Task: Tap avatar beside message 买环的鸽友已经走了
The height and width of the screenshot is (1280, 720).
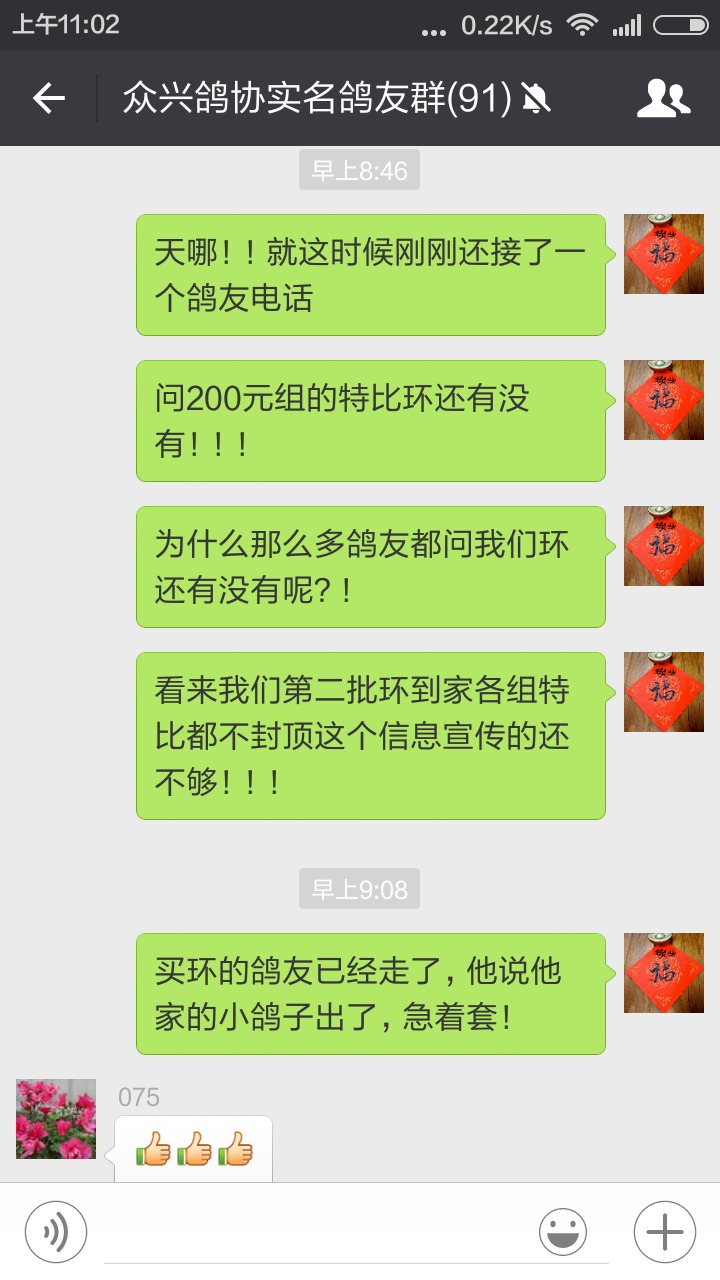Action: [x=664, y=973]
